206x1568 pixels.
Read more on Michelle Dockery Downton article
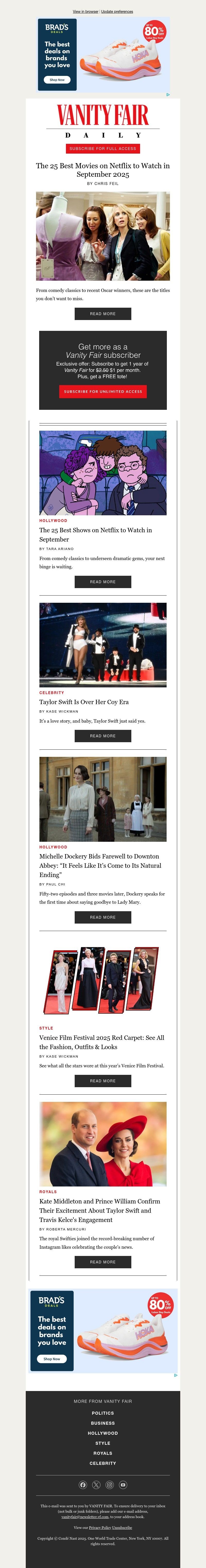[x=103, y=917]
